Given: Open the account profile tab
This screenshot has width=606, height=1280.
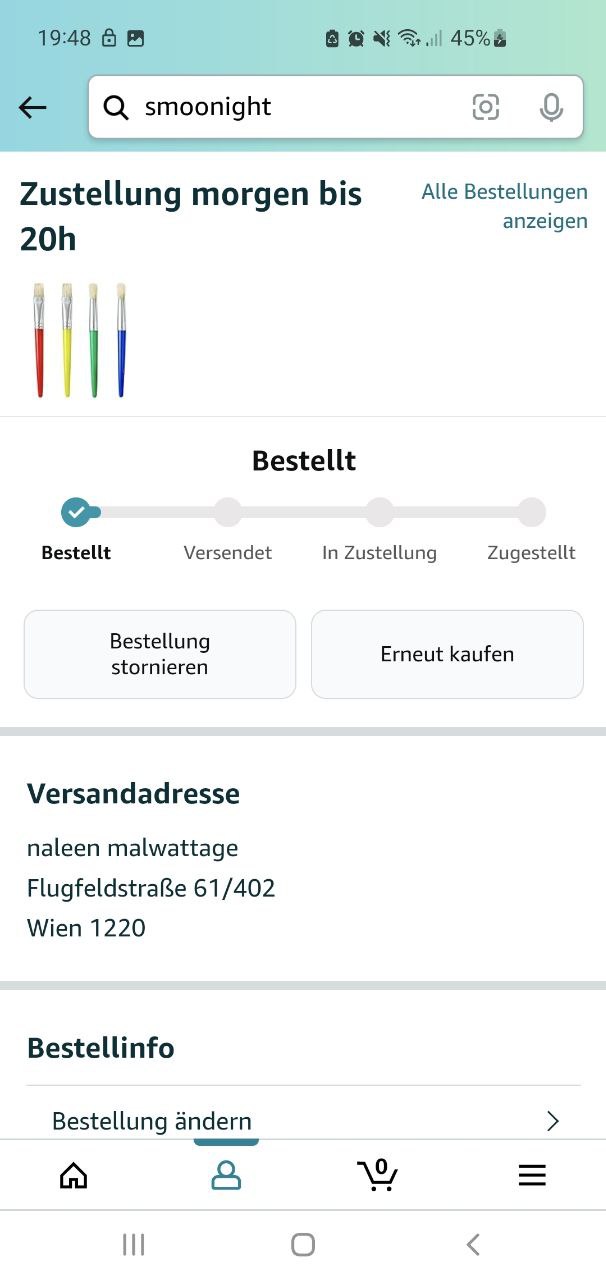Looking at the screenshot, I should tap(226, 1175).
